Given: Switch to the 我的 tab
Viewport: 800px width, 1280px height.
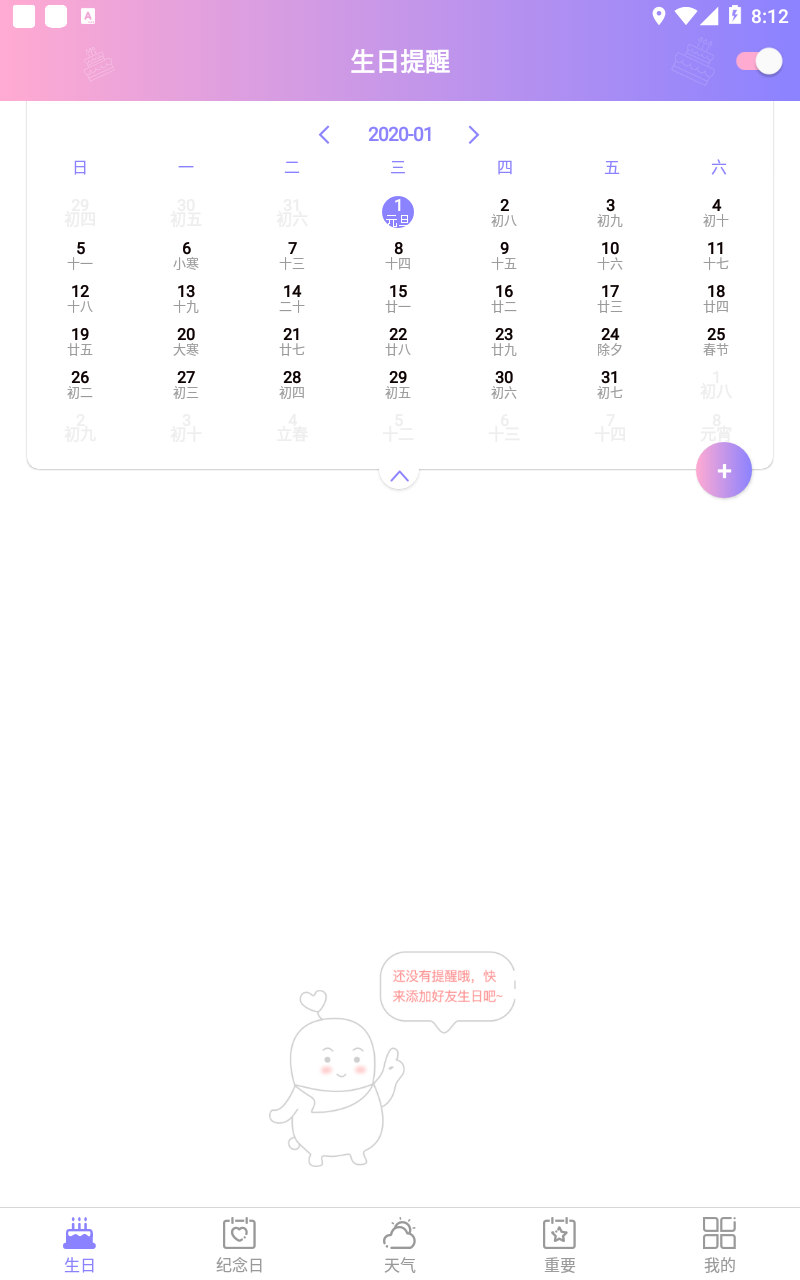Looking at the screenshot, I should [720, 1245].
